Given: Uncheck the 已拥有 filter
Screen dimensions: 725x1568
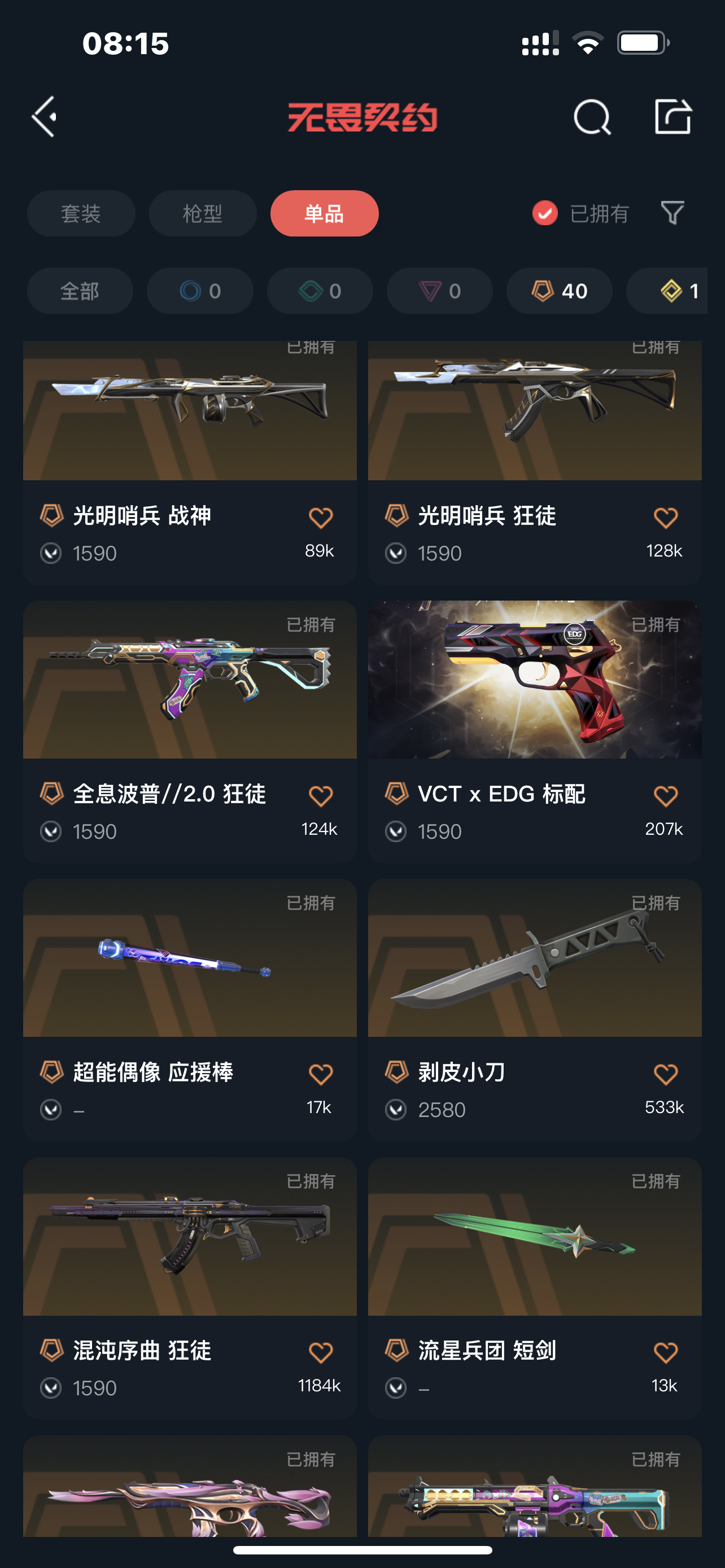Looking at the screenshot, I should 545,213.
